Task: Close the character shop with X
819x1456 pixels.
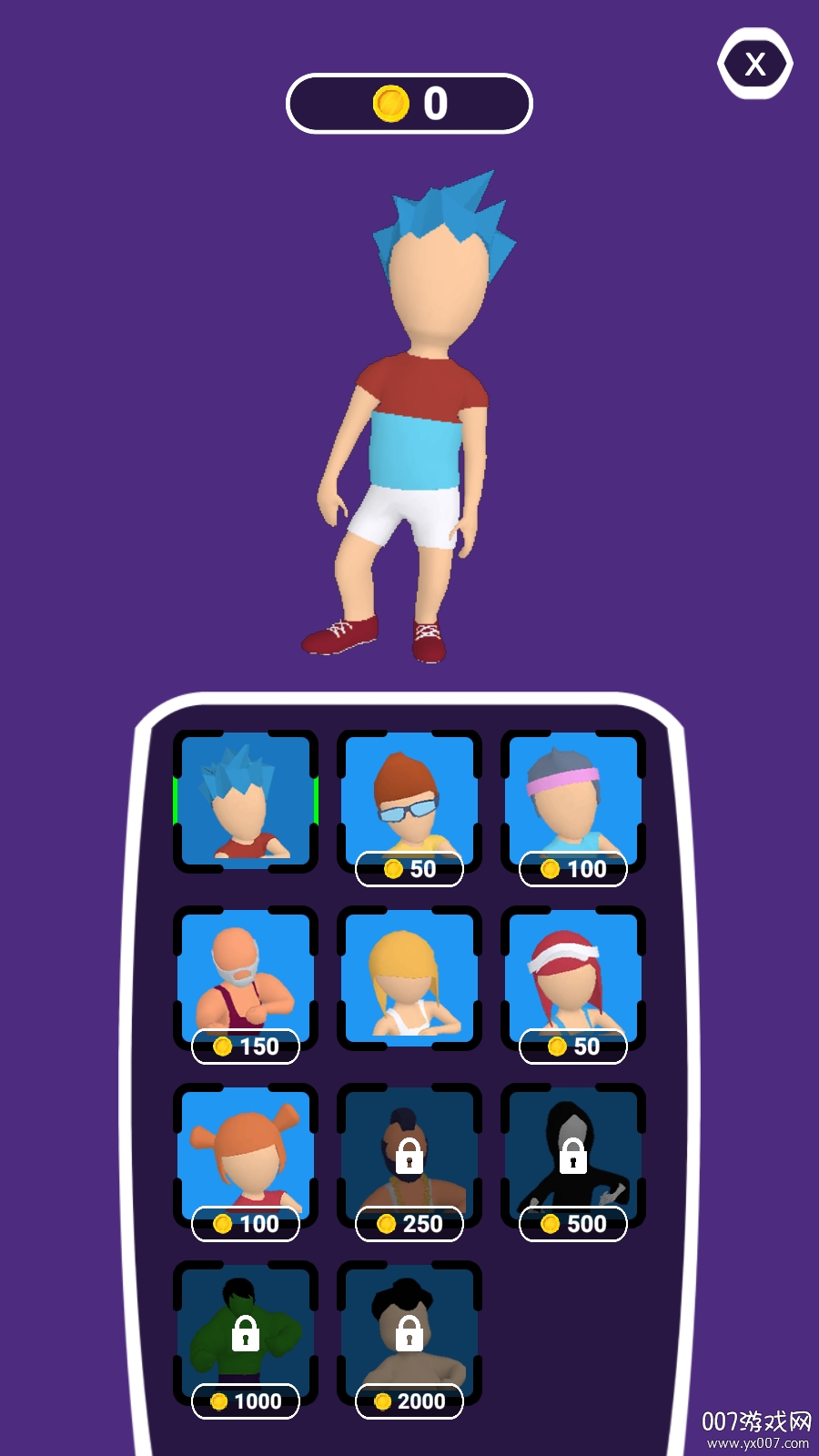Action: pyautogui.click(x=754, y=64)
